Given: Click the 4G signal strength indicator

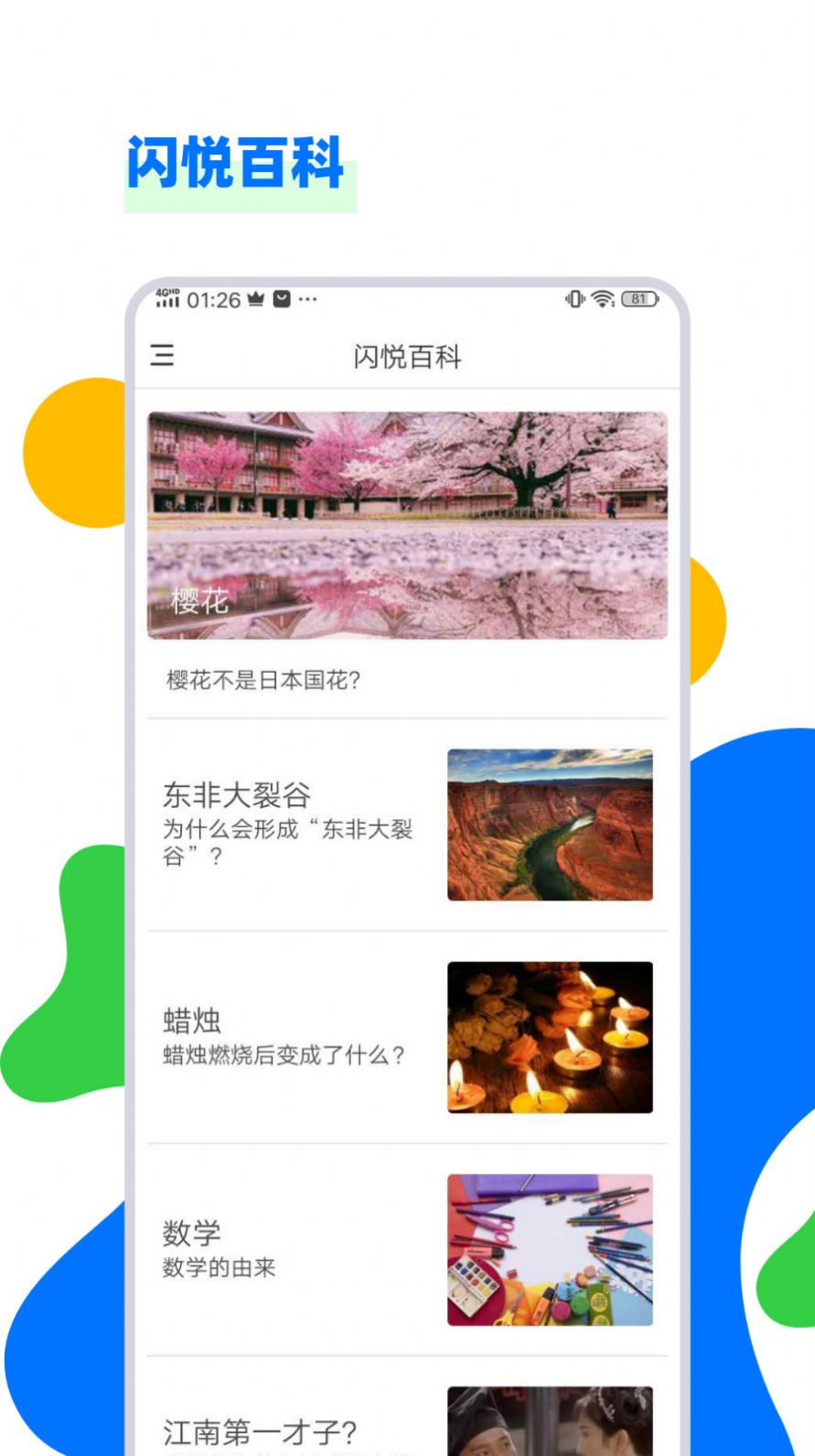Looking at the screenshot, I should 169,297.
